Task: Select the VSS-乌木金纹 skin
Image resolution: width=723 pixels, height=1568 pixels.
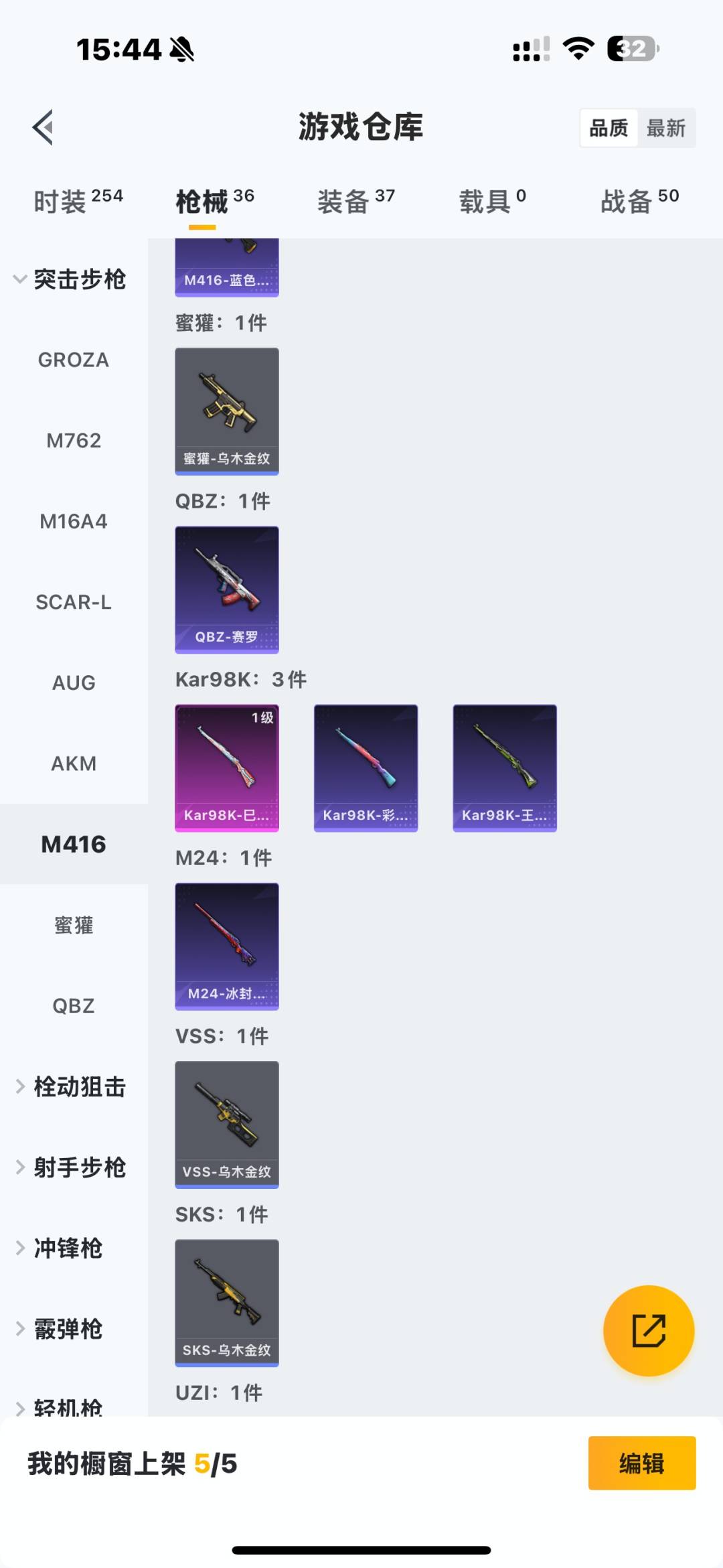Action: pyautogui.click(x=226, y=1124)
